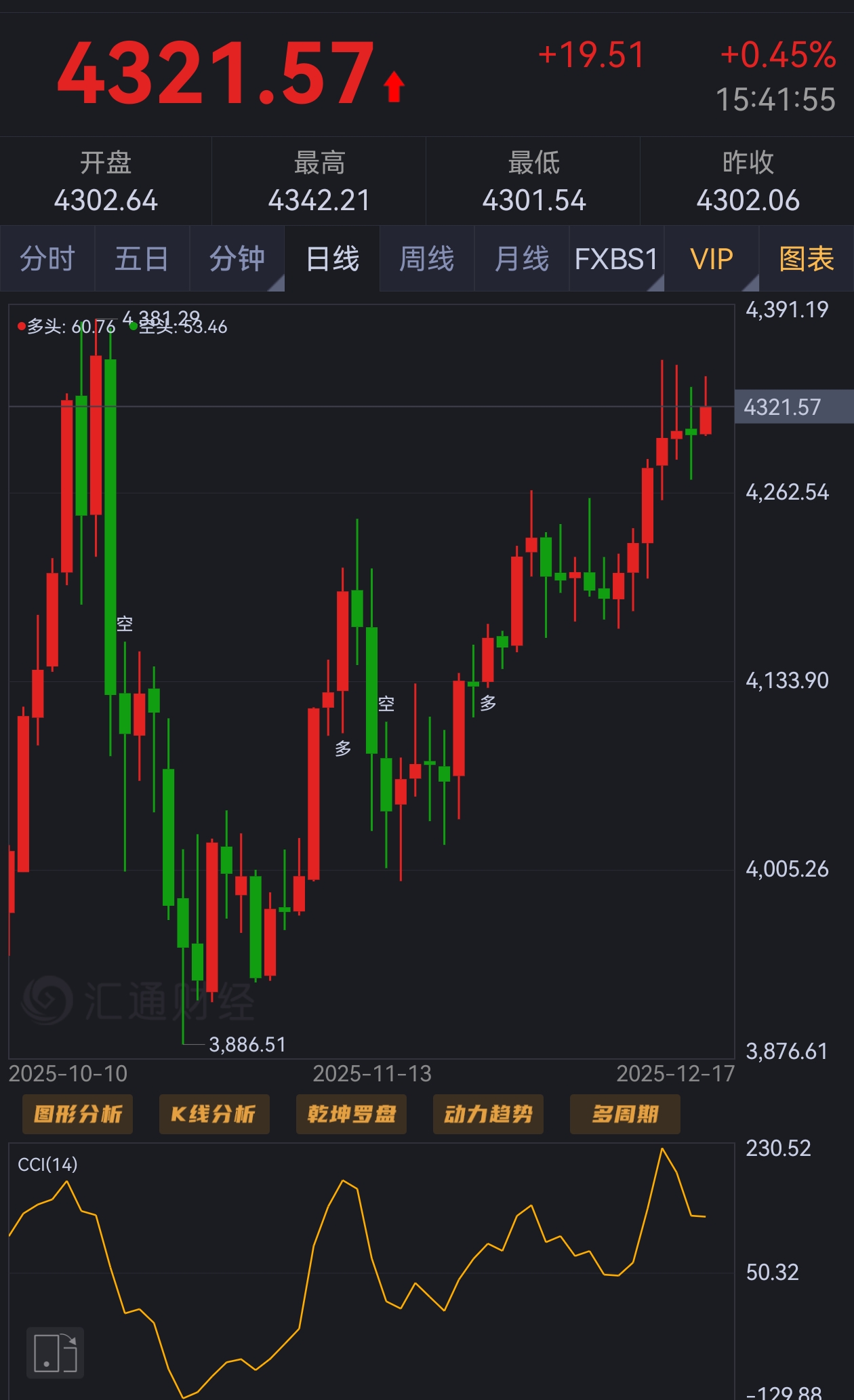This screenshot has height=1400, width=854.
Task: Rotate the chart to landscape view
Action: [x=55, y=1353]
